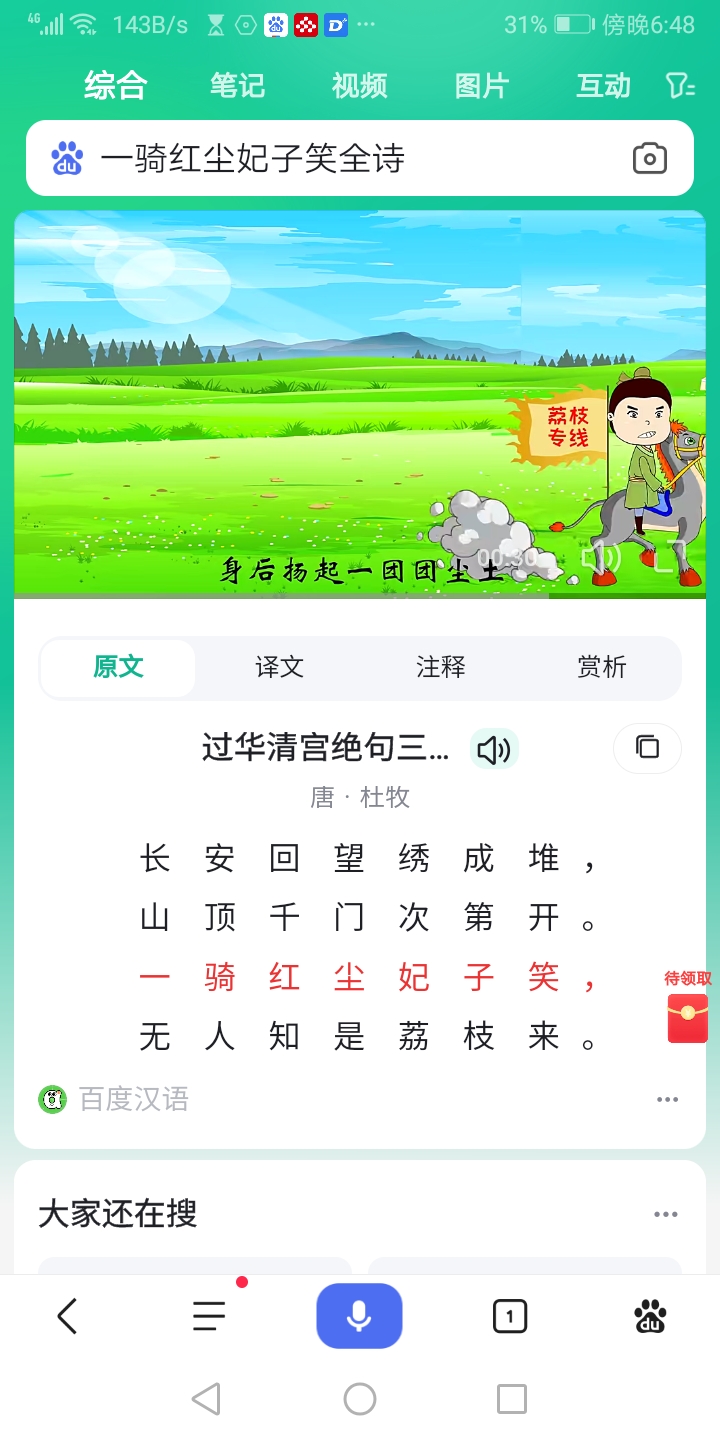Play the poem audio reading
720x1440 pixels.
point(494,749)
